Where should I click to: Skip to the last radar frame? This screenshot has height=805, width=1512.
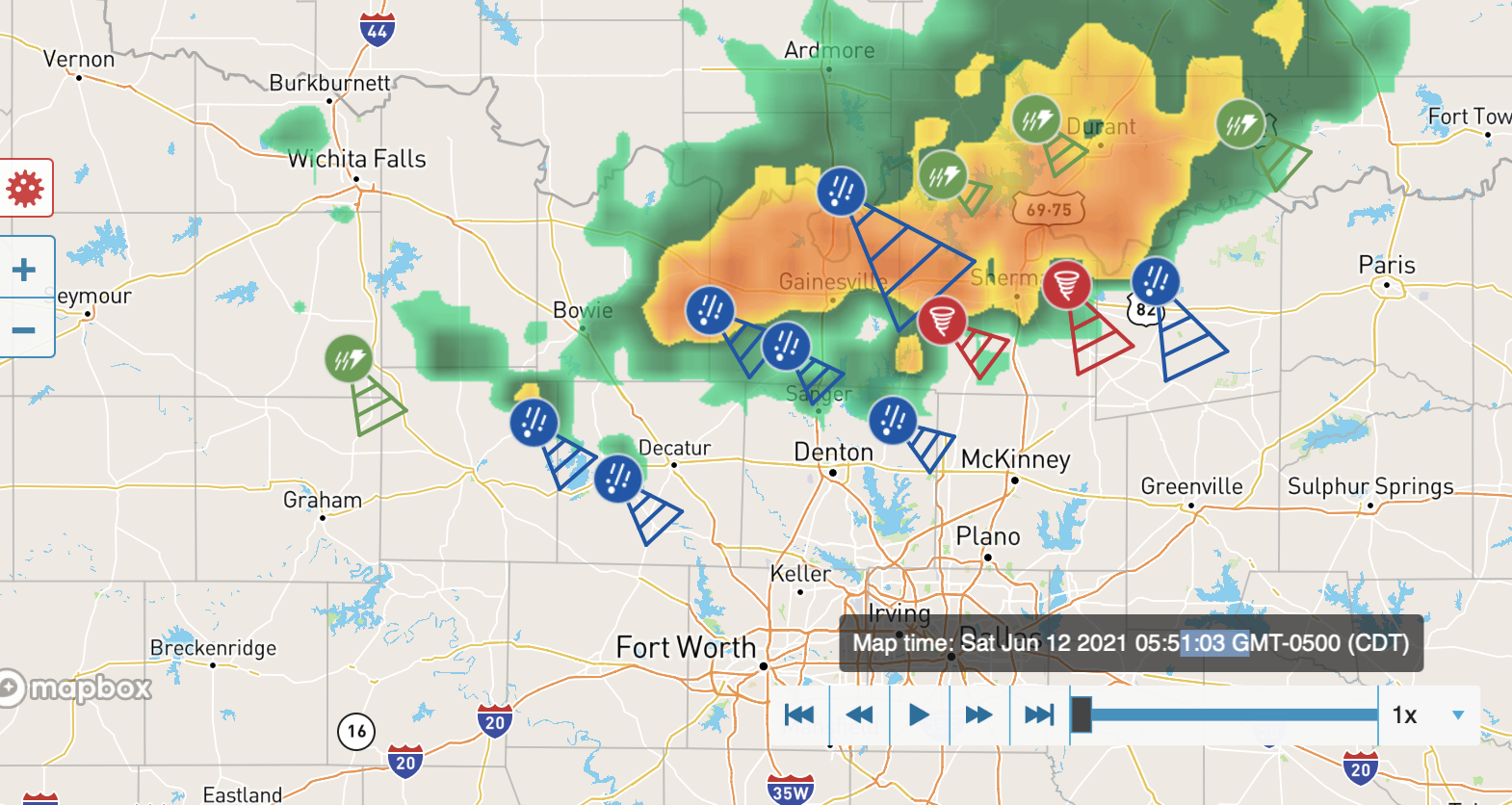pos(1039,714)
